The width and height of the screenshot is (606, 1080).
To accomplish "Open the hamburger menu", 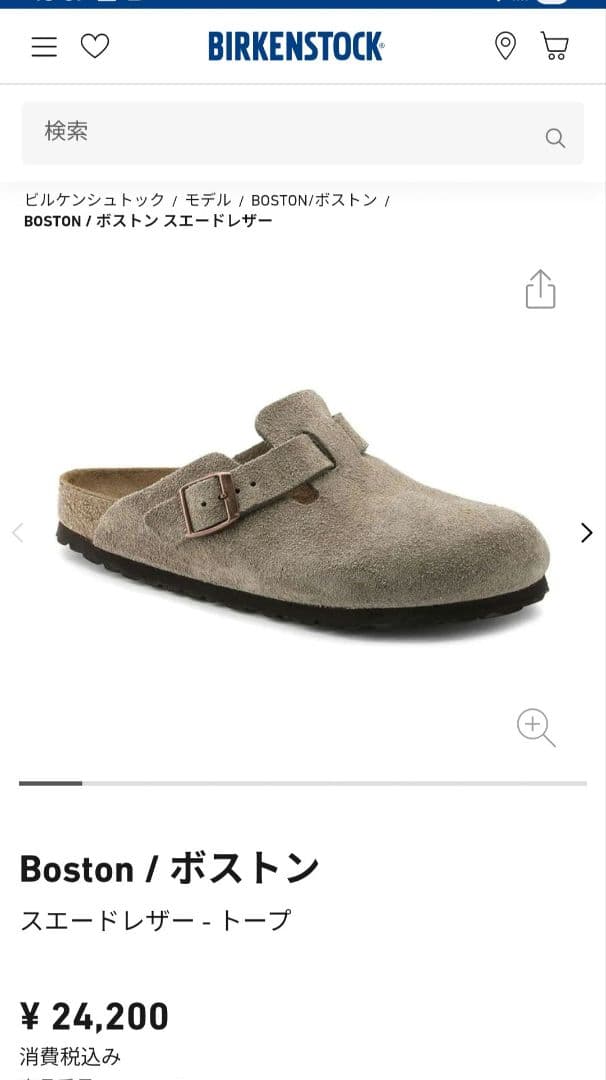I will tap(44, 46).
